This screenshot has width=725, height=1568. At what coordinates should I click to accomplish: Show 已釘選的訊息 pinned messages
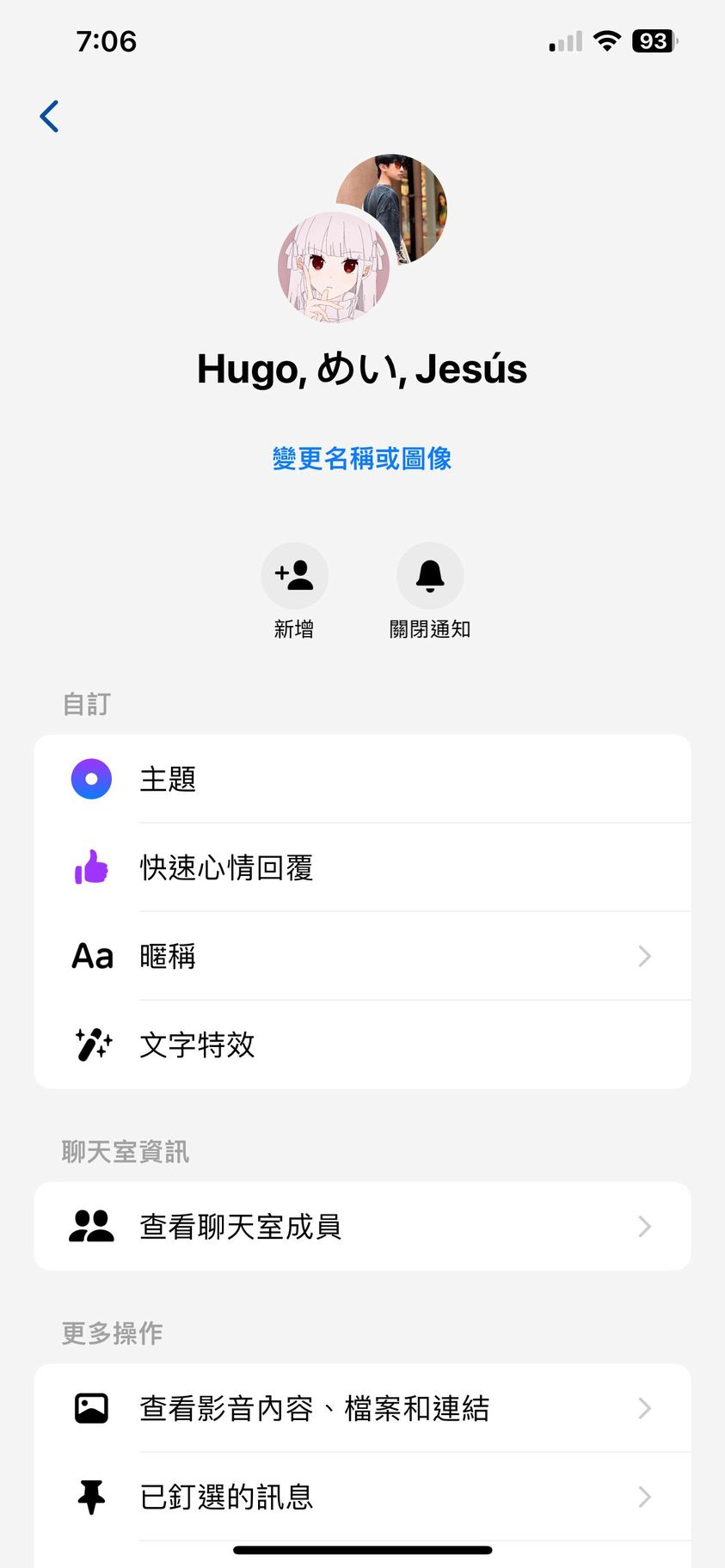[362, 1498]
